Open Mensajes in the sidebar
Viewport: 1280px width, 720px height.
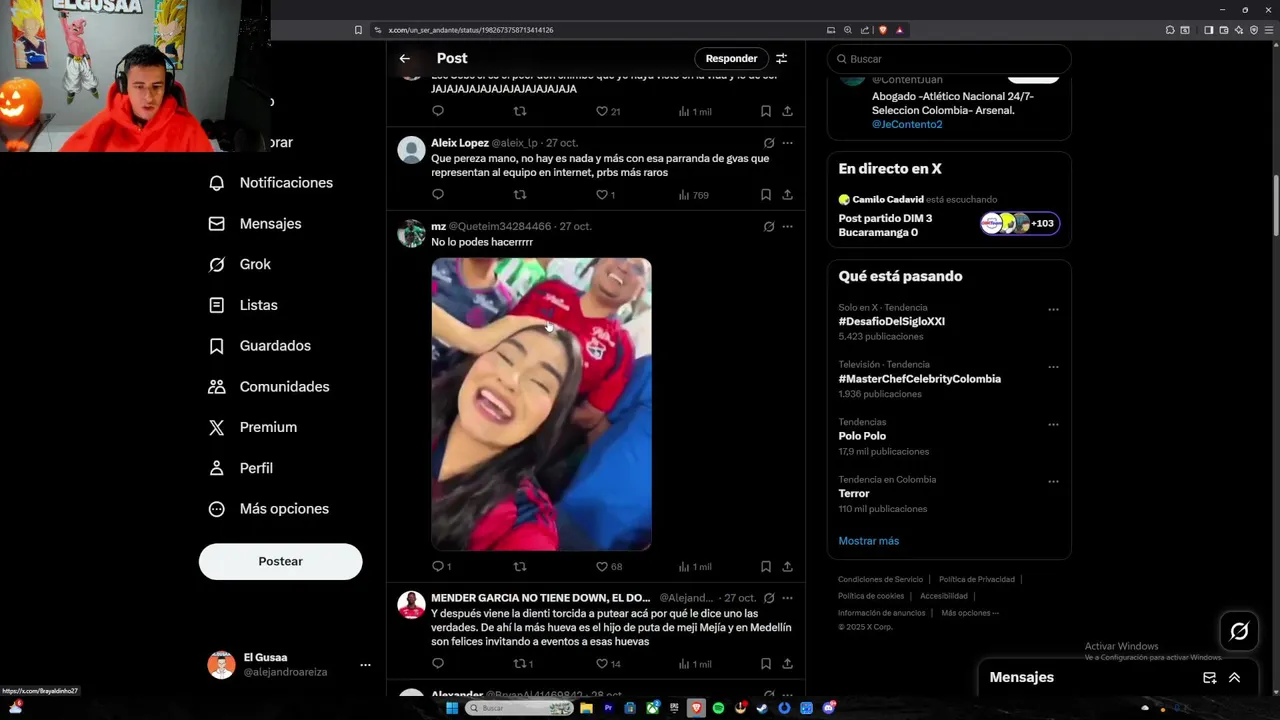[270, 224]
